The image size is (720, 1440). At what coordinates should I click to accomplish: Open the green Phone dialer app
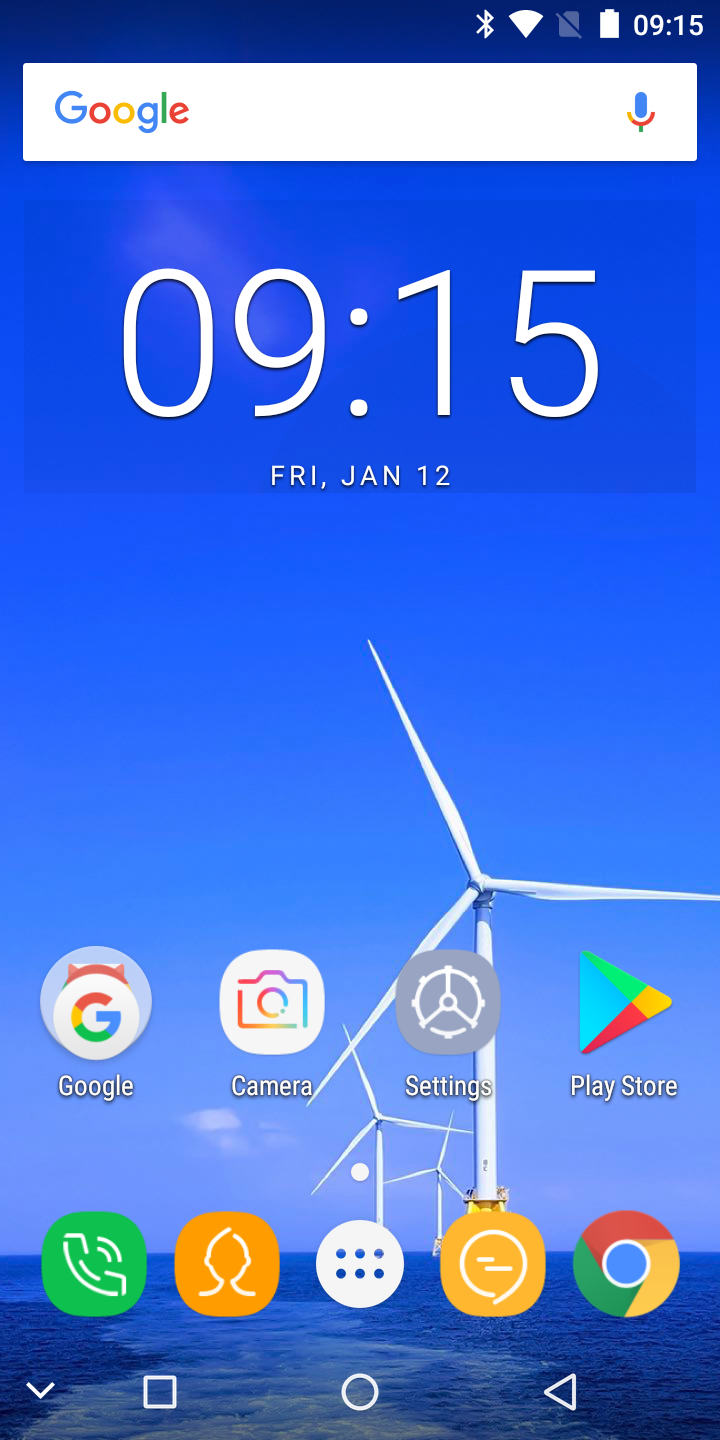tap(94, 1264)
